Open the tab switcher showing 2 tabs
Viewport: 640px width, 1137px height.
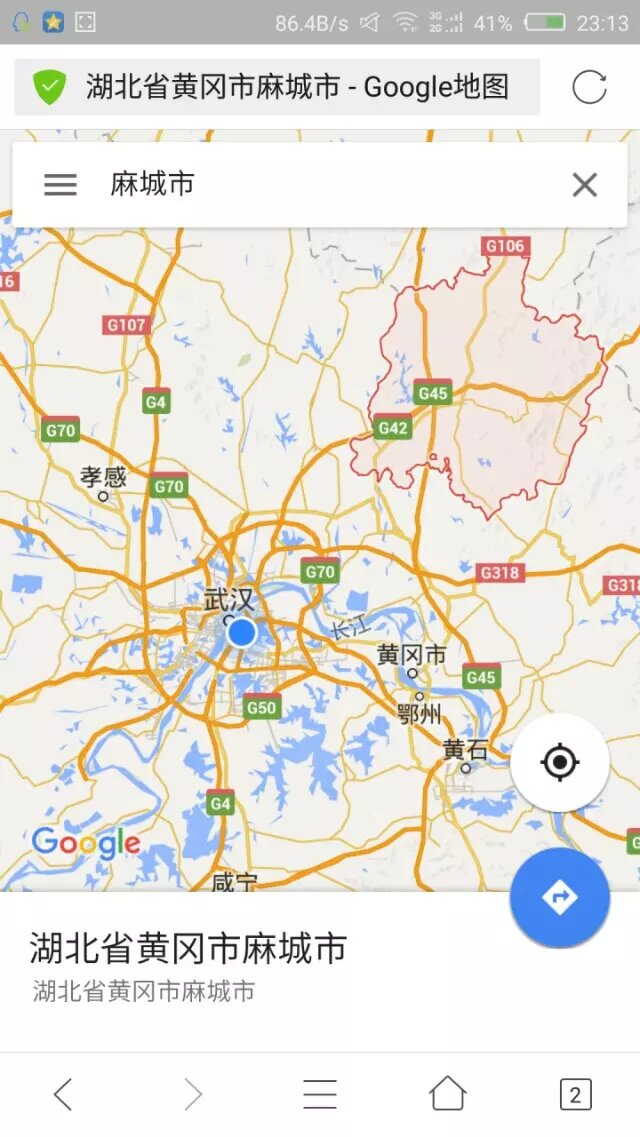575,1094
